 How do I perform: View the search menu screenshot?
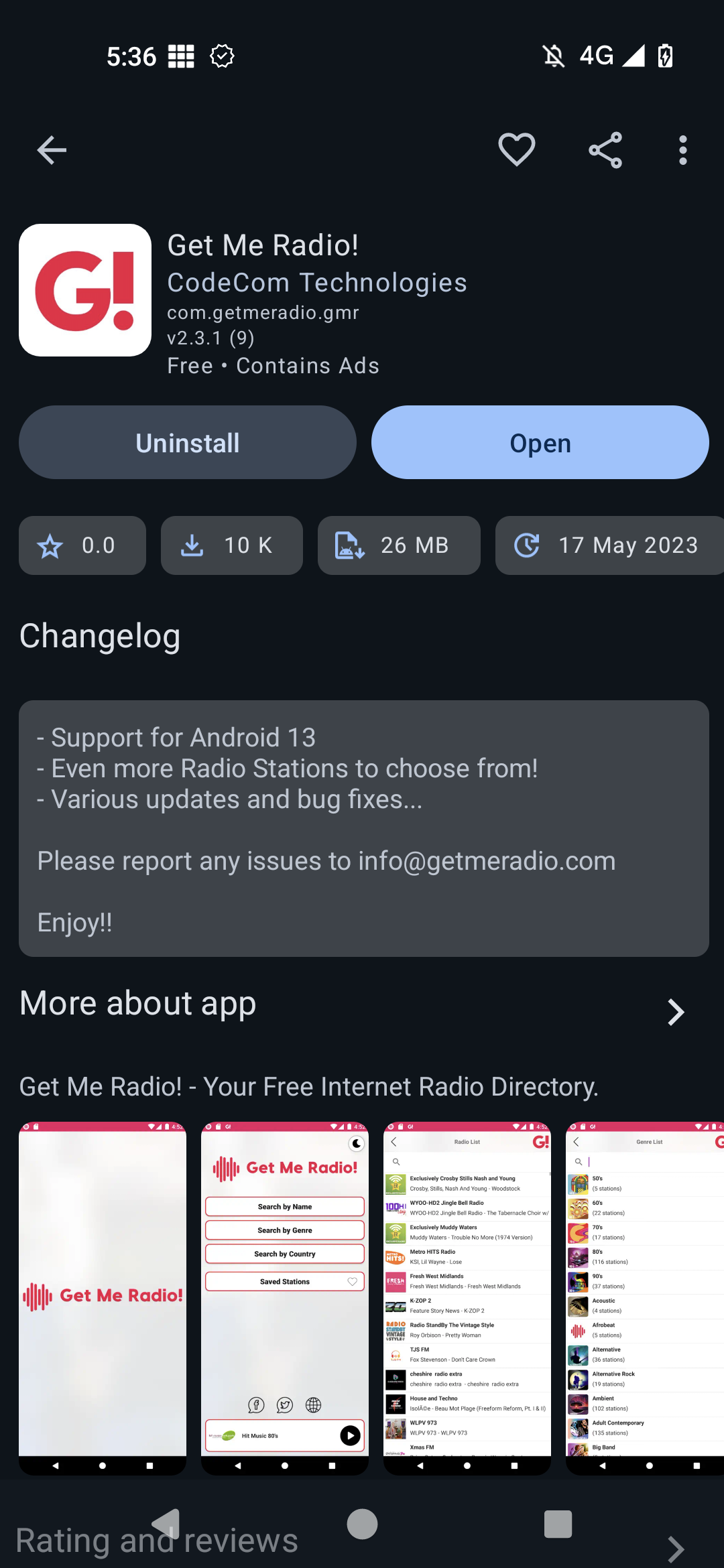pyautogui.click(x=285, y=1297)
